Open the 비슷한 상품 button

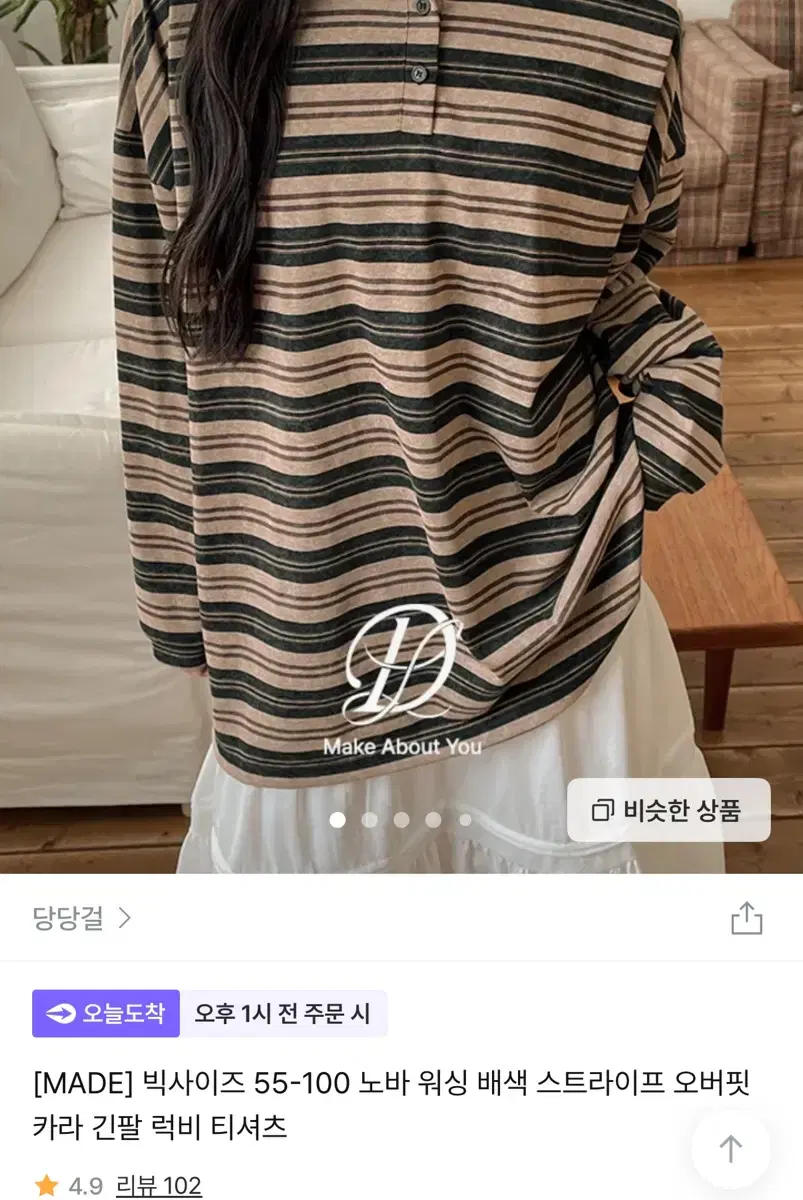pyautogui.click(x=668, y=809)
